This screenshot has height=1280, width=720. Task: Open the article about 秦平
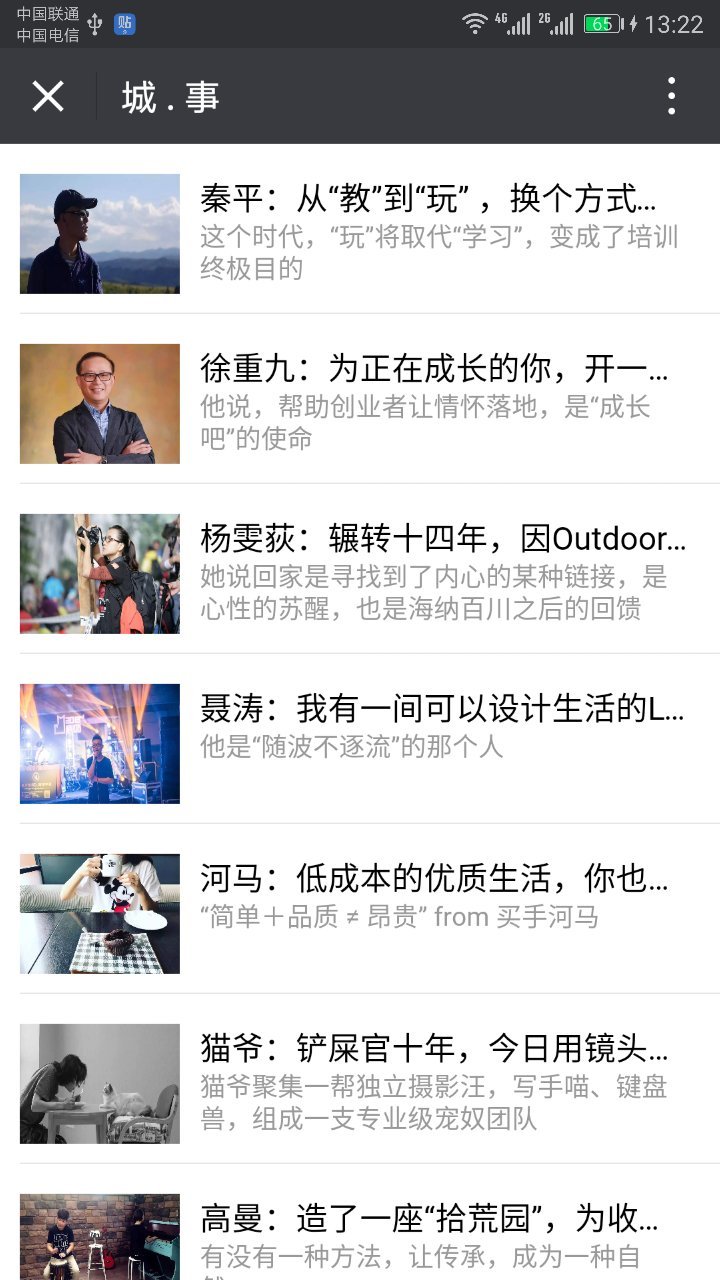click(x=360, y=234)
